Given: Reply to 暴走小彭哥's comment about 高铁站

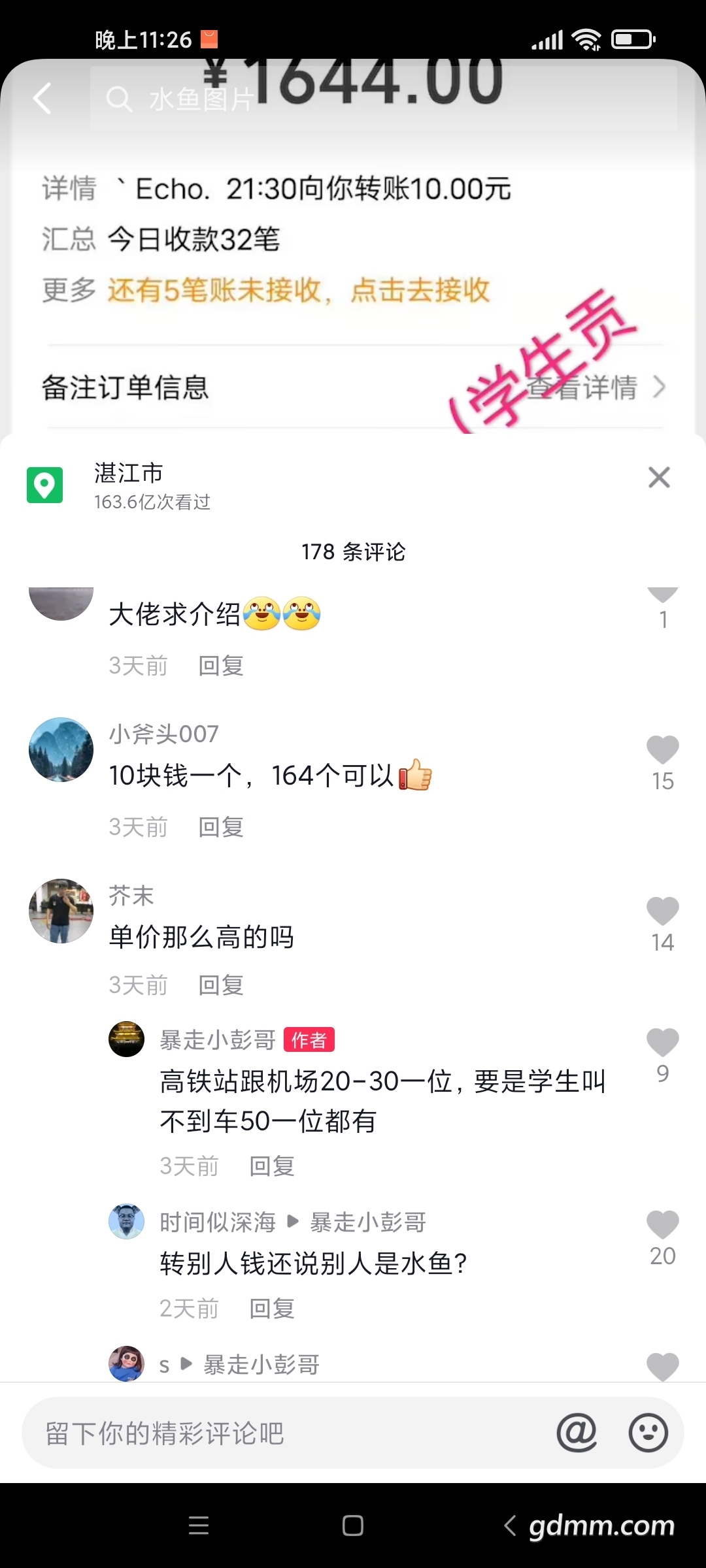Looking at the screenshot, I should pyautogui.click(x=272, y=1166).
